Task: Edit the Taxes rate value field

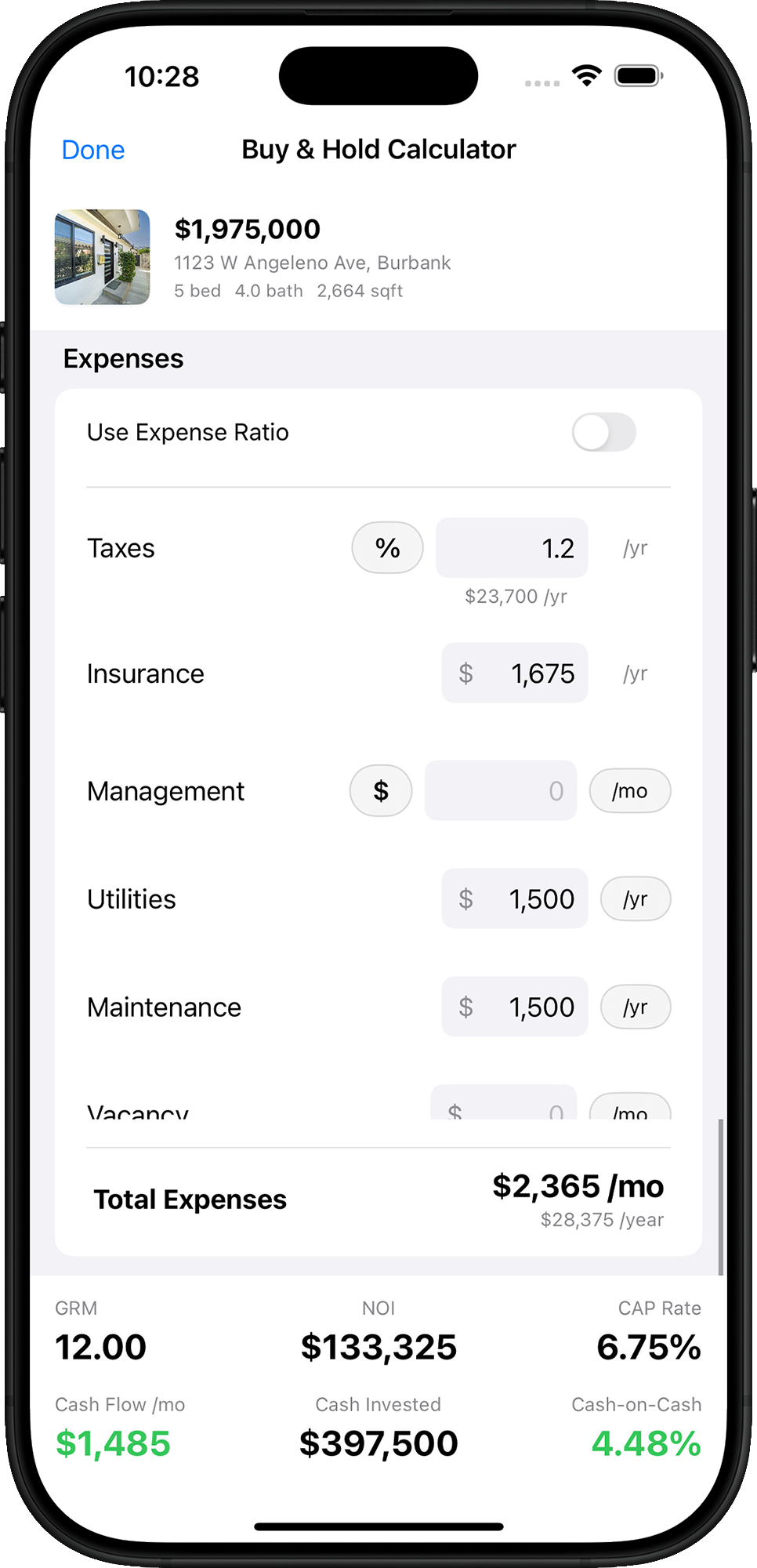Action: pyautogui.click(x=512, y=548)
